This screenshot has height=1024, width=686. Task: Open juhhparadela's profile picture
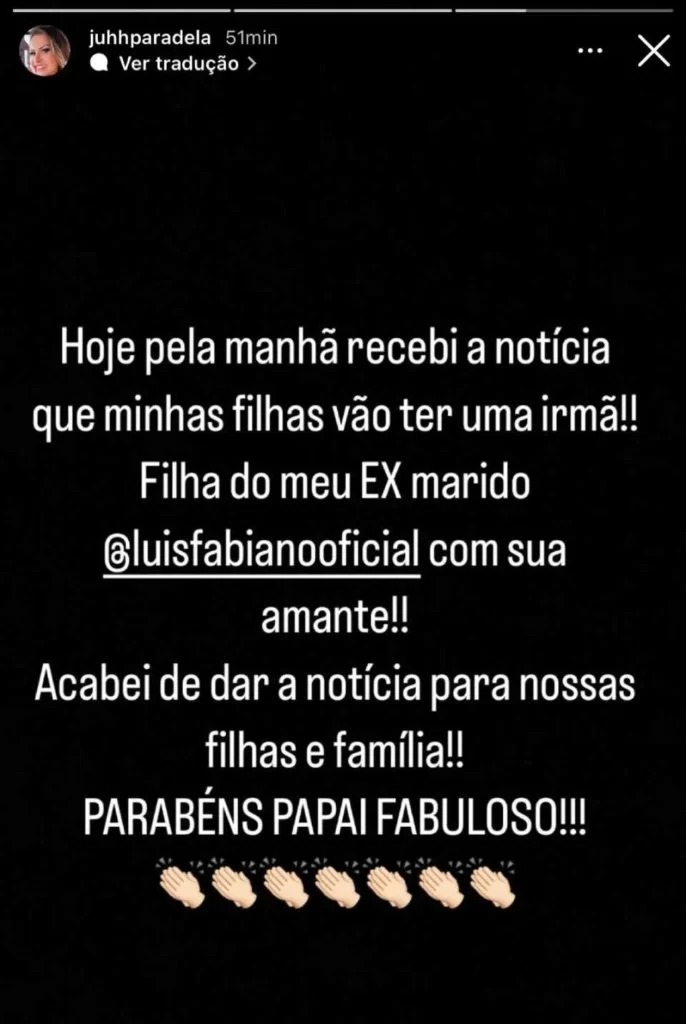click(x=45, y=51)
